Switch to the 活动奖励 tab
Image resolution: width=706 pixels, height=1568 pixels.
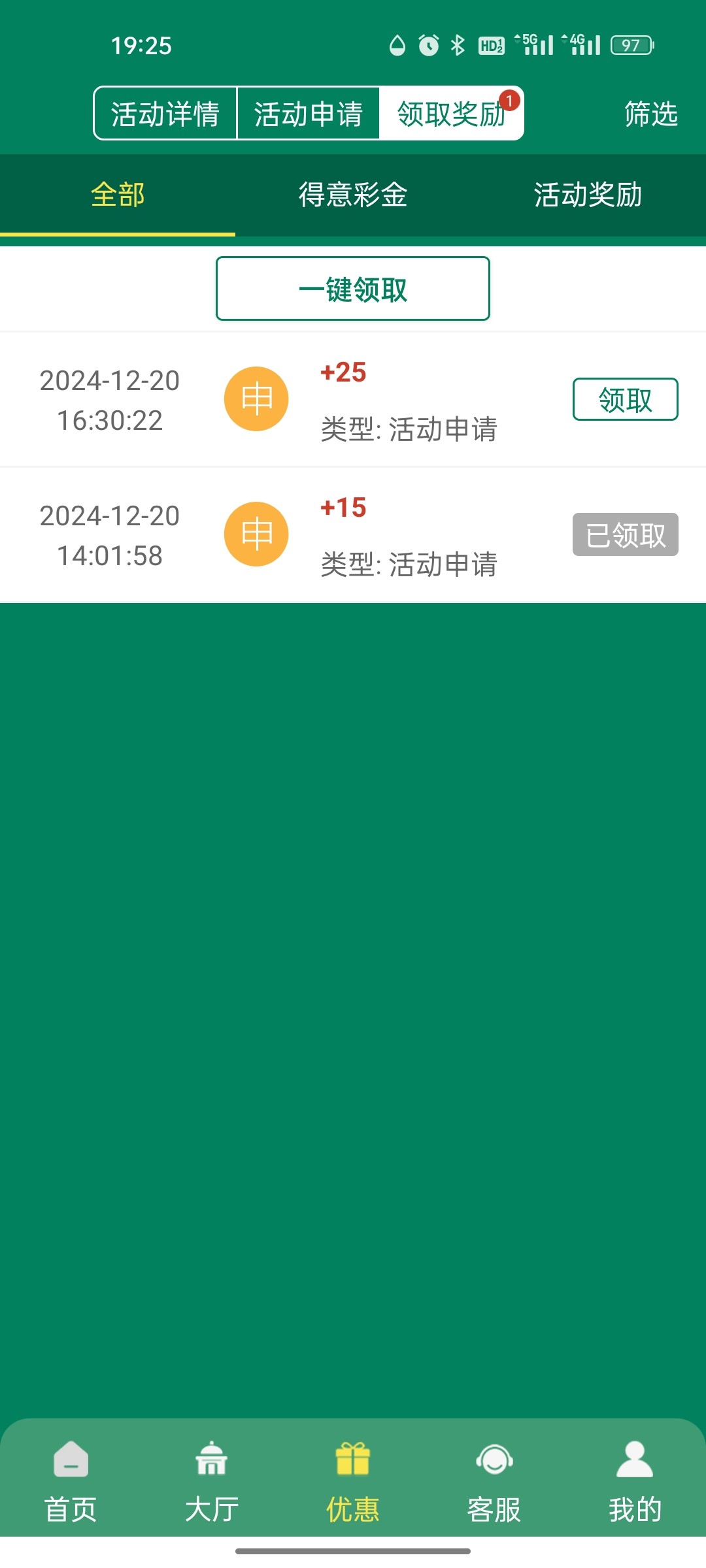coord(588,195)
